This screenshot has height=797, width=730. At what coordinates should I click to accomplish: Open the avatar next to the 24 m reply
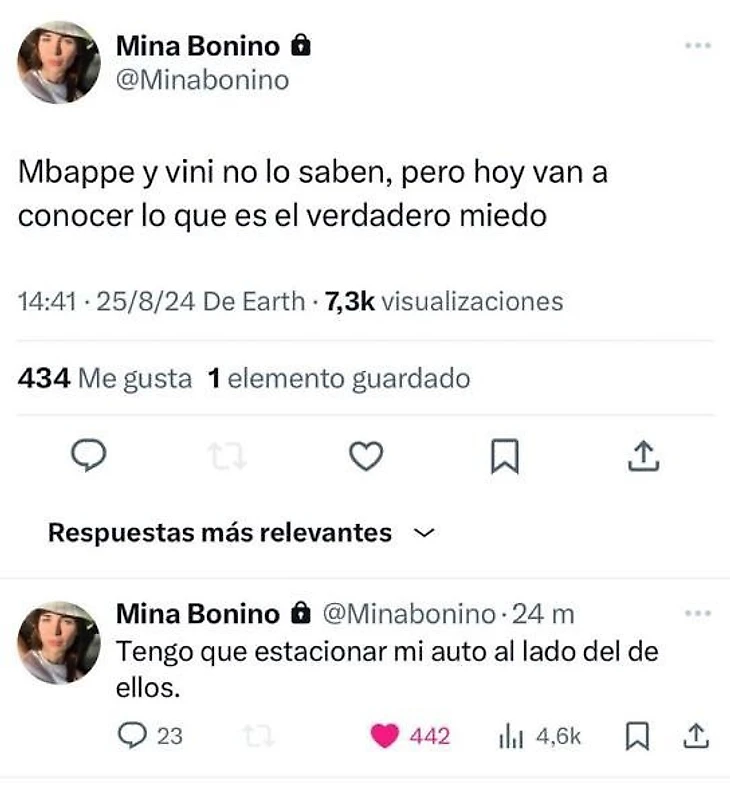click(x=59, y=642)
